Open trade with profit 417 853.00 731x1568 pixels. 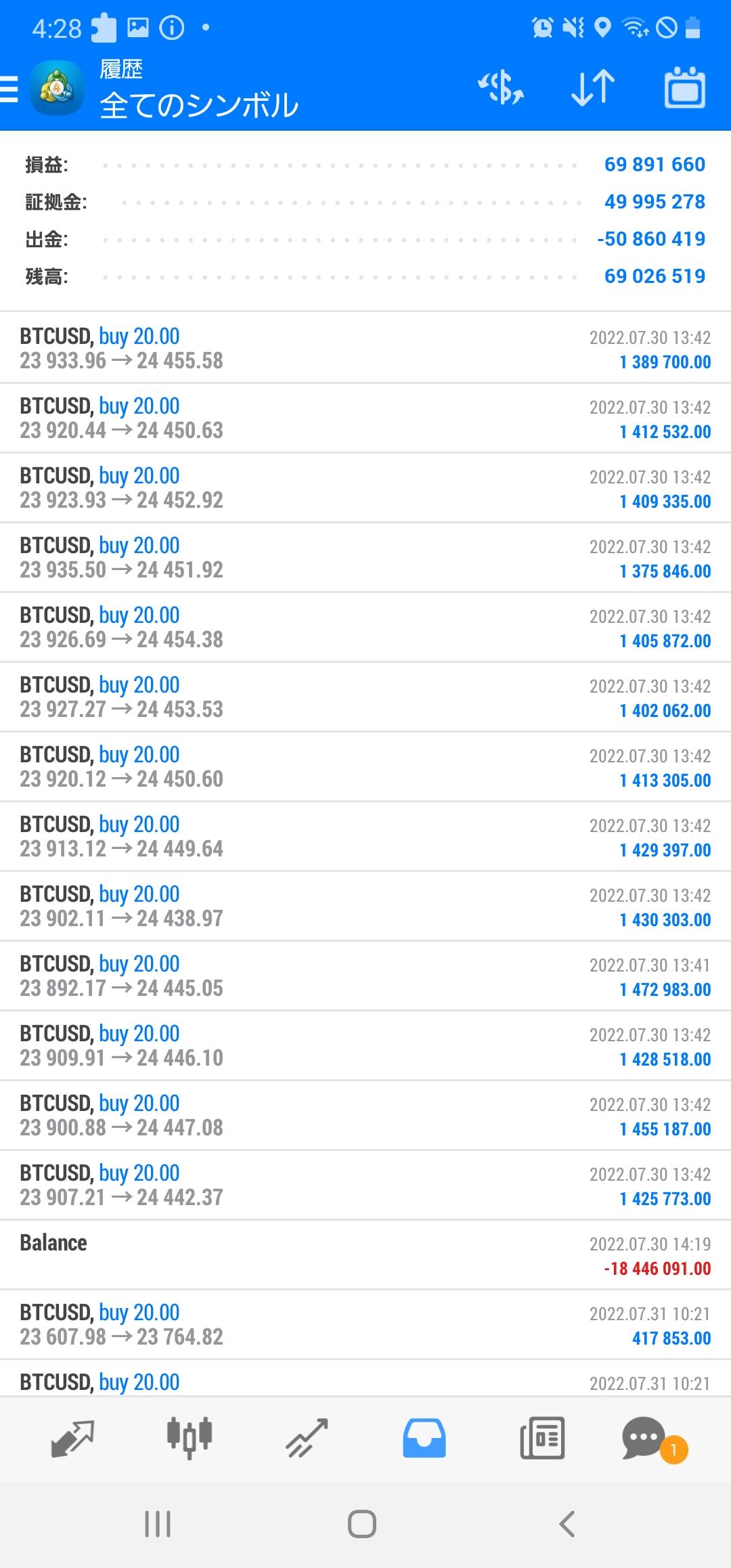pos(365,1324)
